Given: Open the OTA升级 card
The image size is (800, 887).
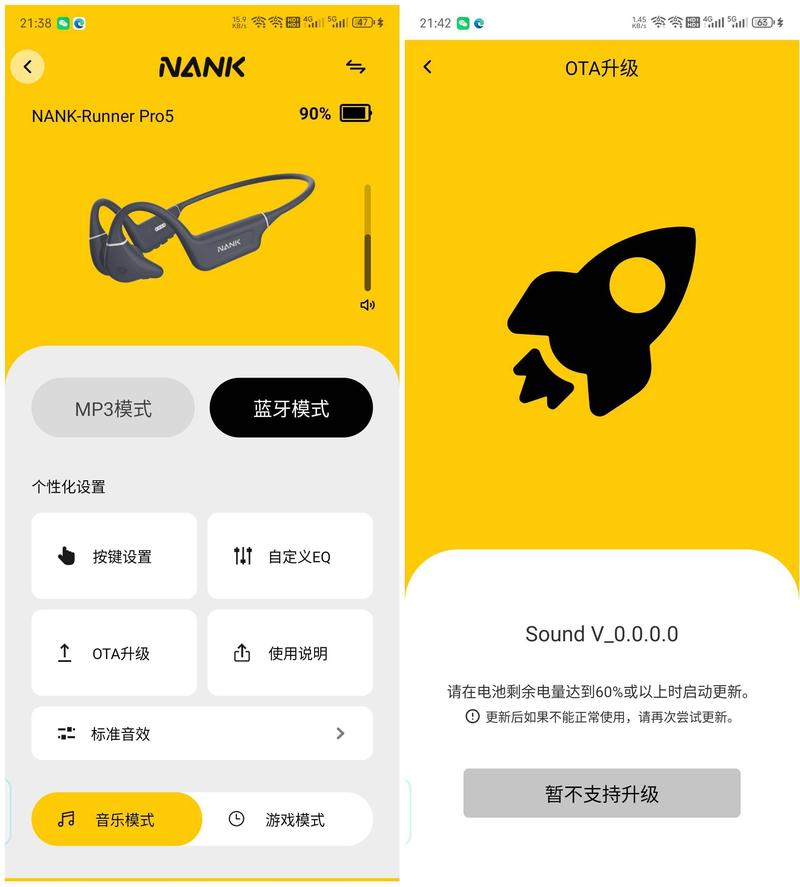Looking at the screenshot, I should point(114,653).
